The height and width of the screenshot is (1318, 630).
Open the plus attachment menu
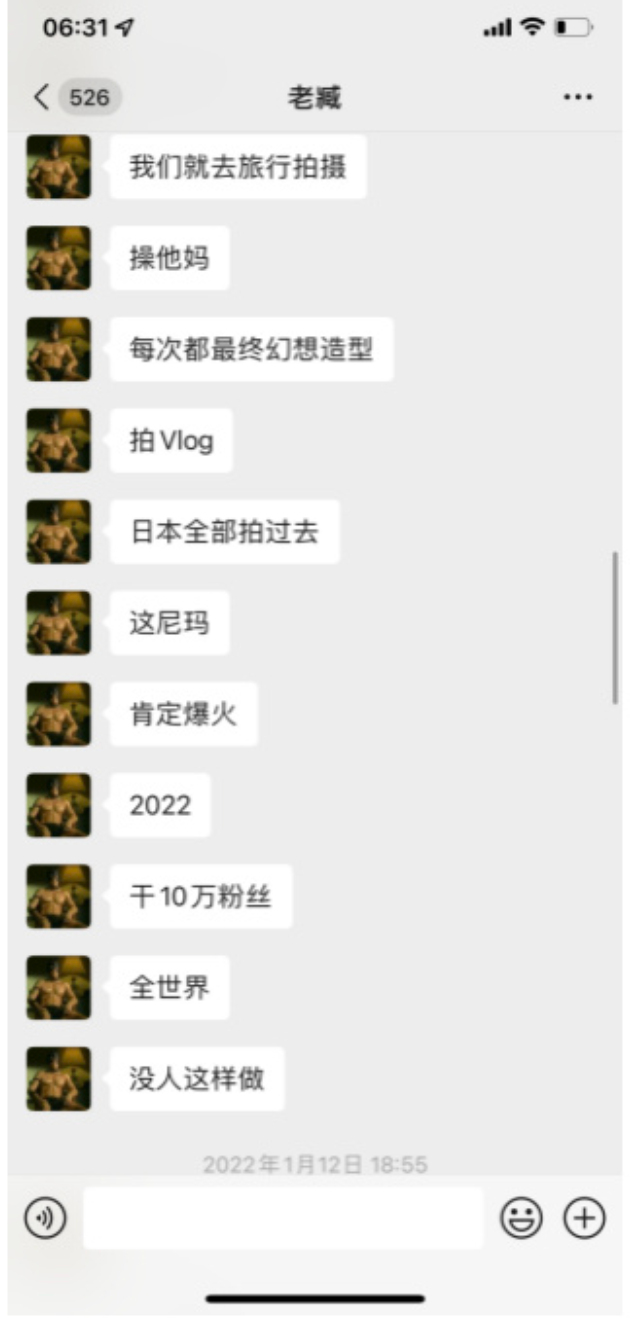coord(585,1218)
